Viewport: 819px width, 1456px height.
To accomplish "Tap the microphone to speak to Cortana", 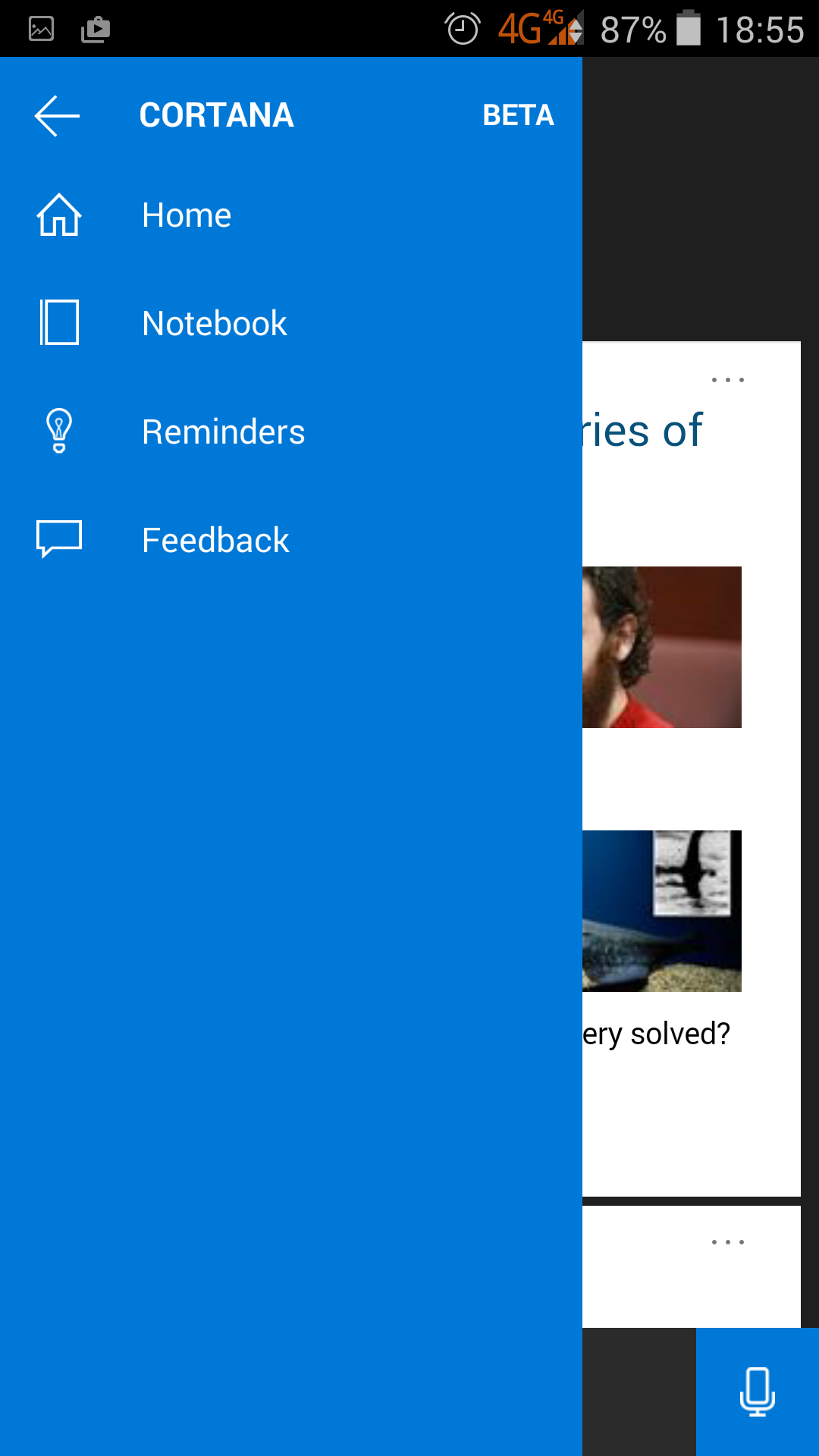I will tap(758, 1392).
